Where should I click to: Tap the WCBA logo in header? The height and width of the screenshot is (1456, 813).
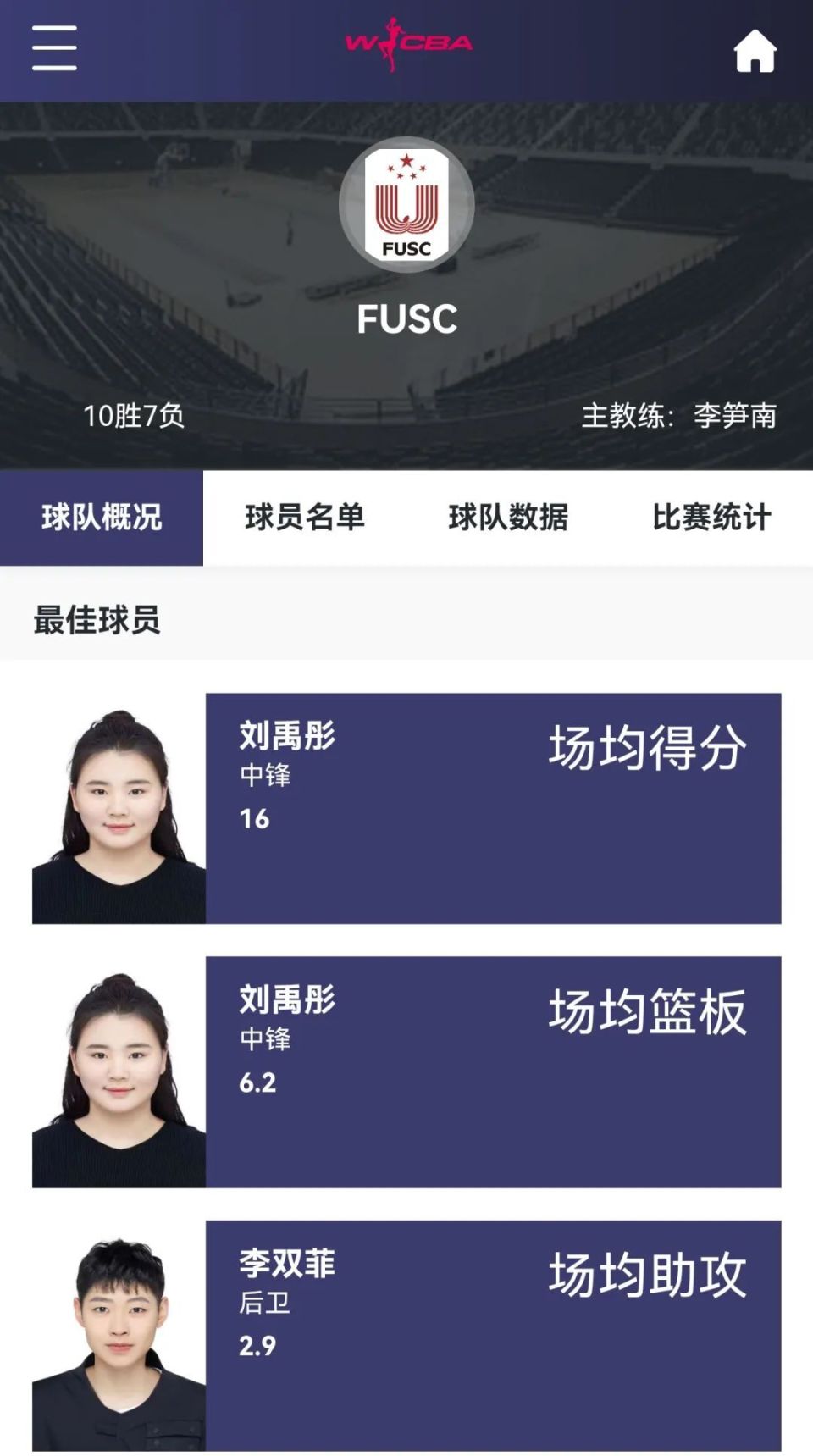(x=407, y=44)
